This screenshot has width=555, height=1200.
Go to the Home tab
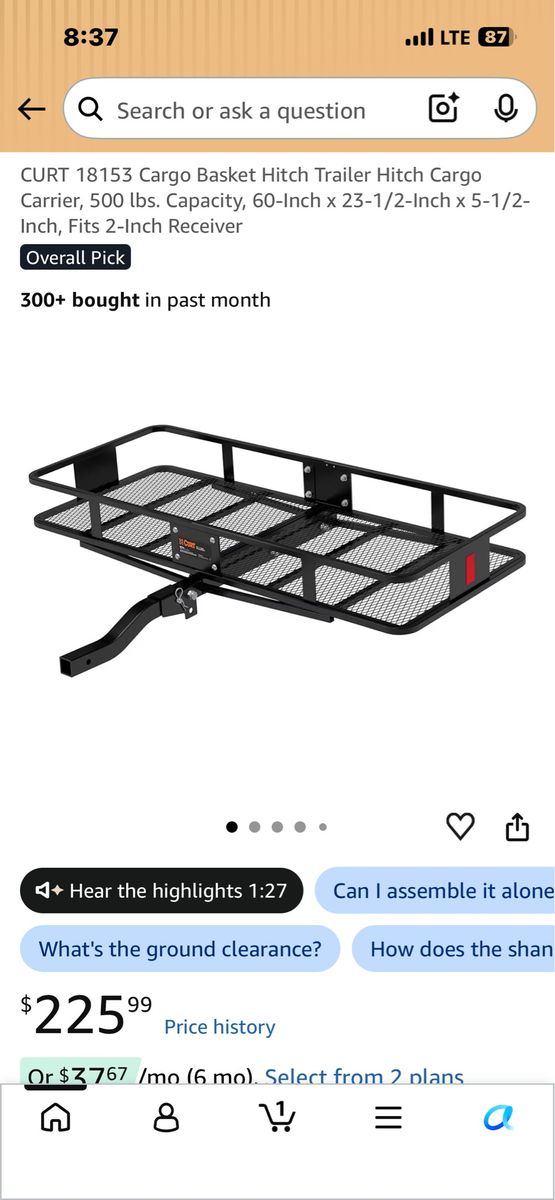click(55, 1117)
